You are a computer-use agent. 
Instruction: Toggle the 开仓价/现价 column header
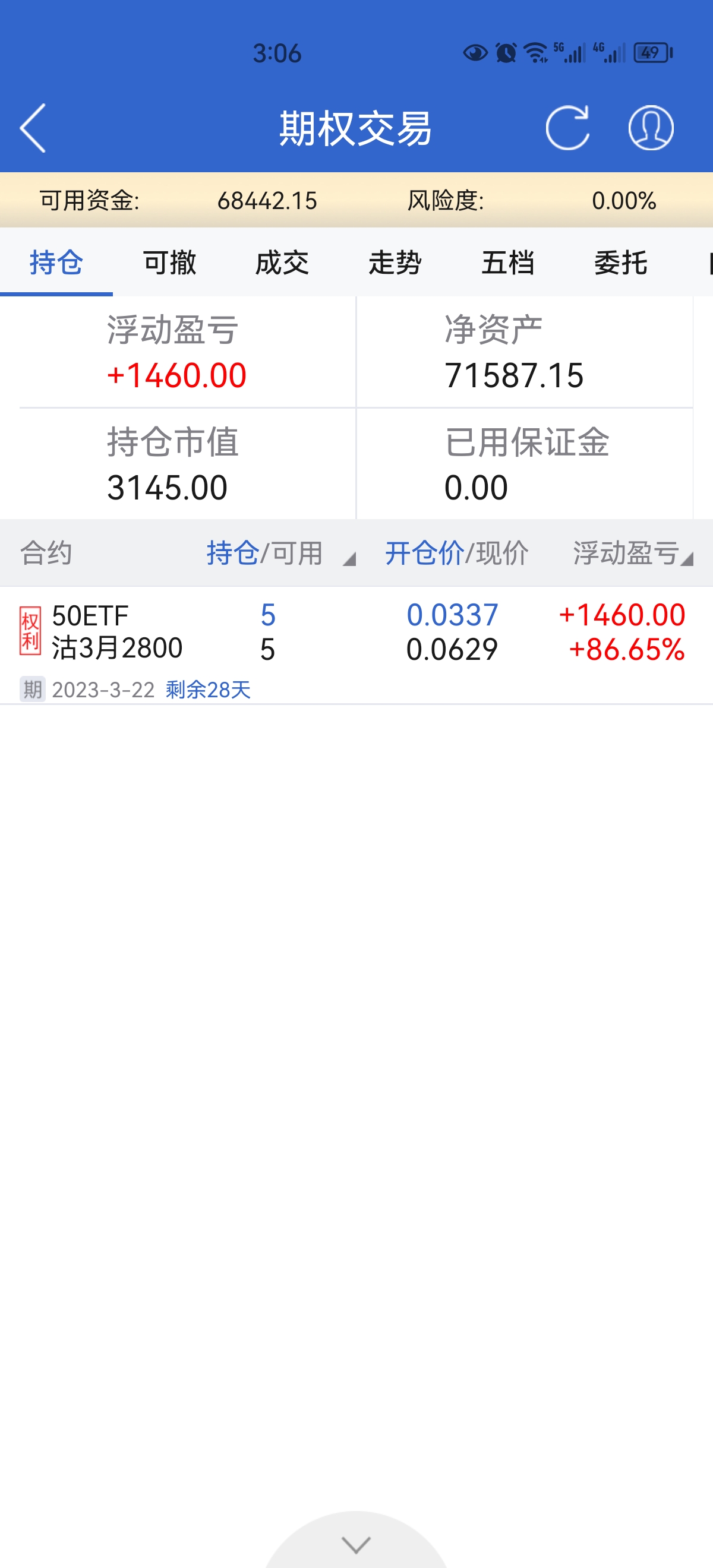(x=456, y=554)
